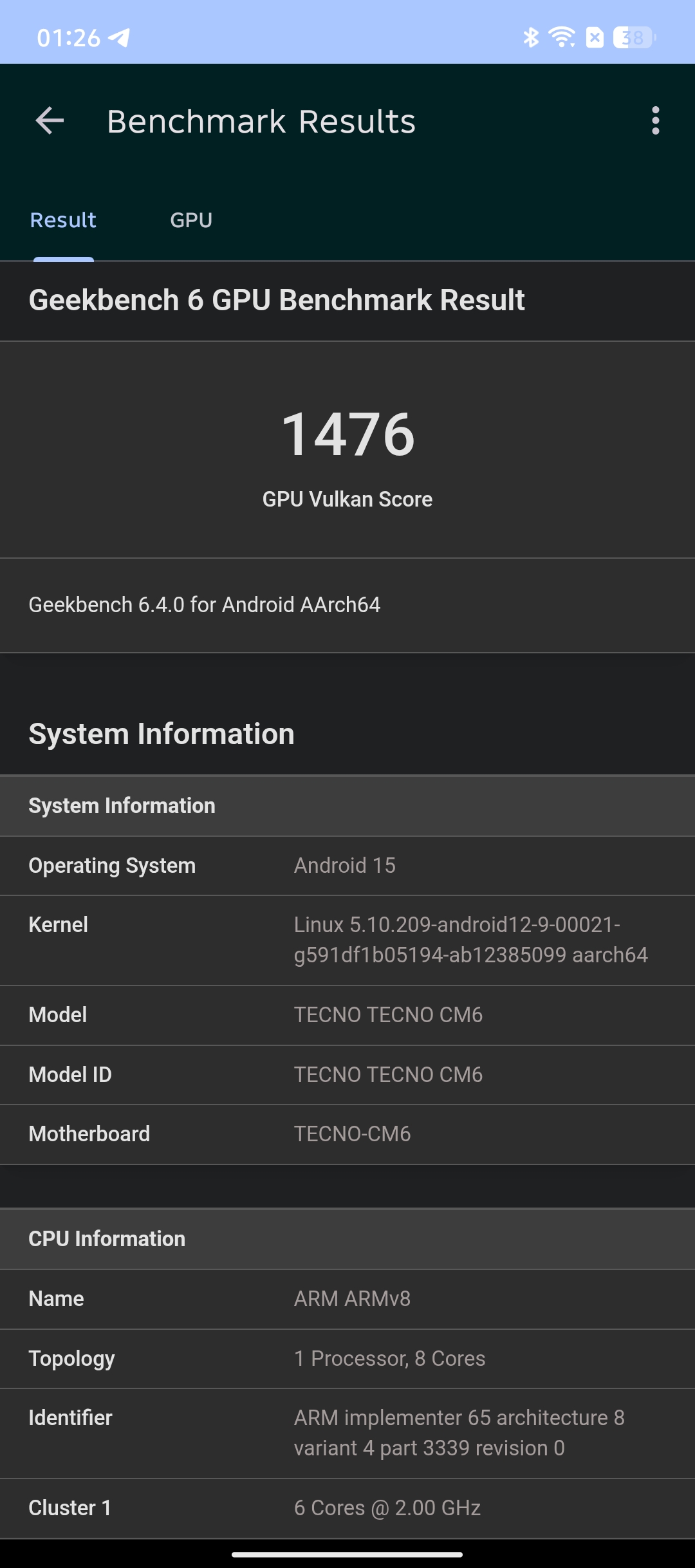Switch to the GPU tab
Viewport: 695px width, 1568px height.
click(x=191, y=221)
